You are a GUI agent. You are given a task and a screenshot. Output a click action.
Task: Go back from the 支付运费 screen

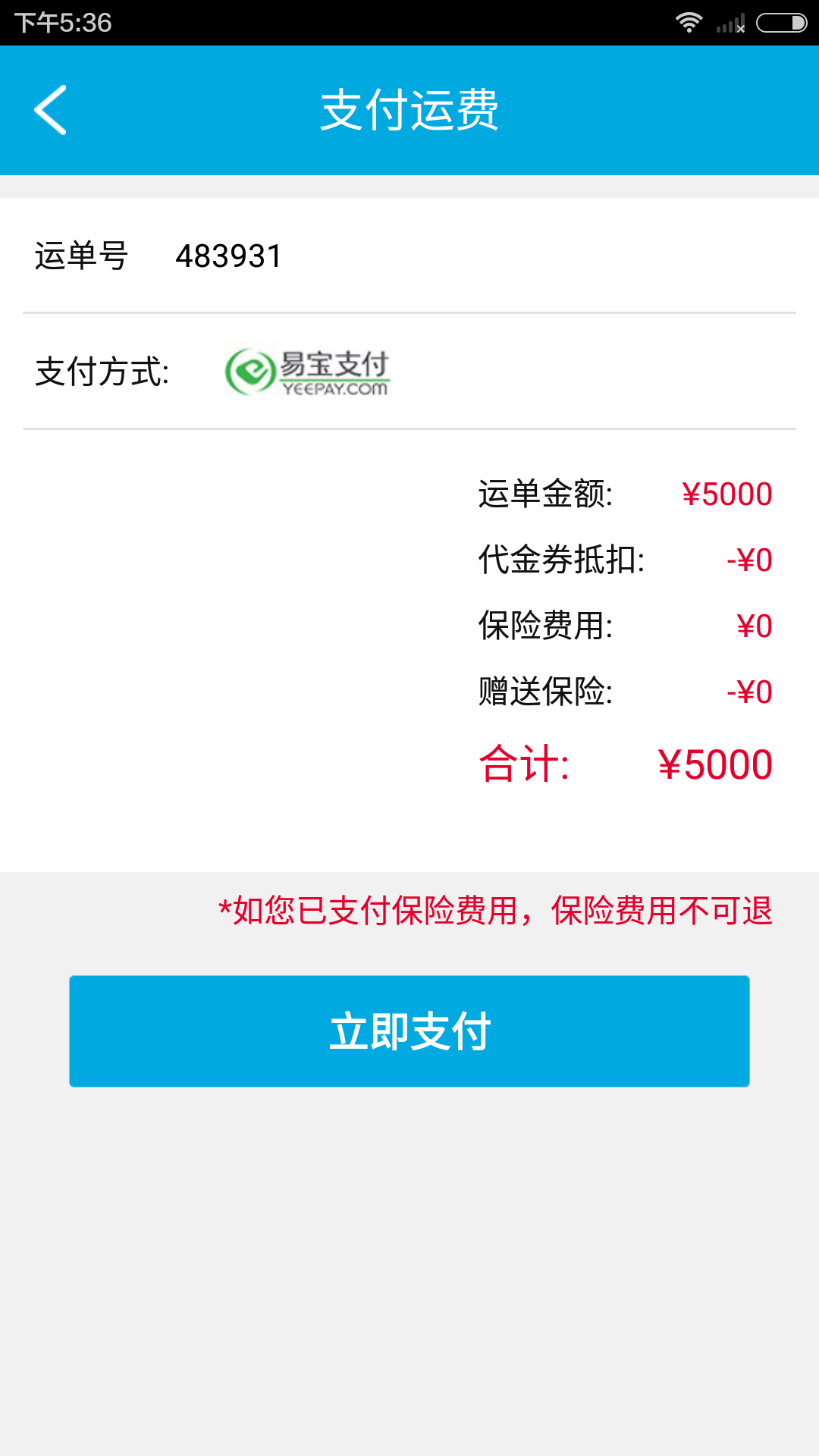(x=51, y=110)
